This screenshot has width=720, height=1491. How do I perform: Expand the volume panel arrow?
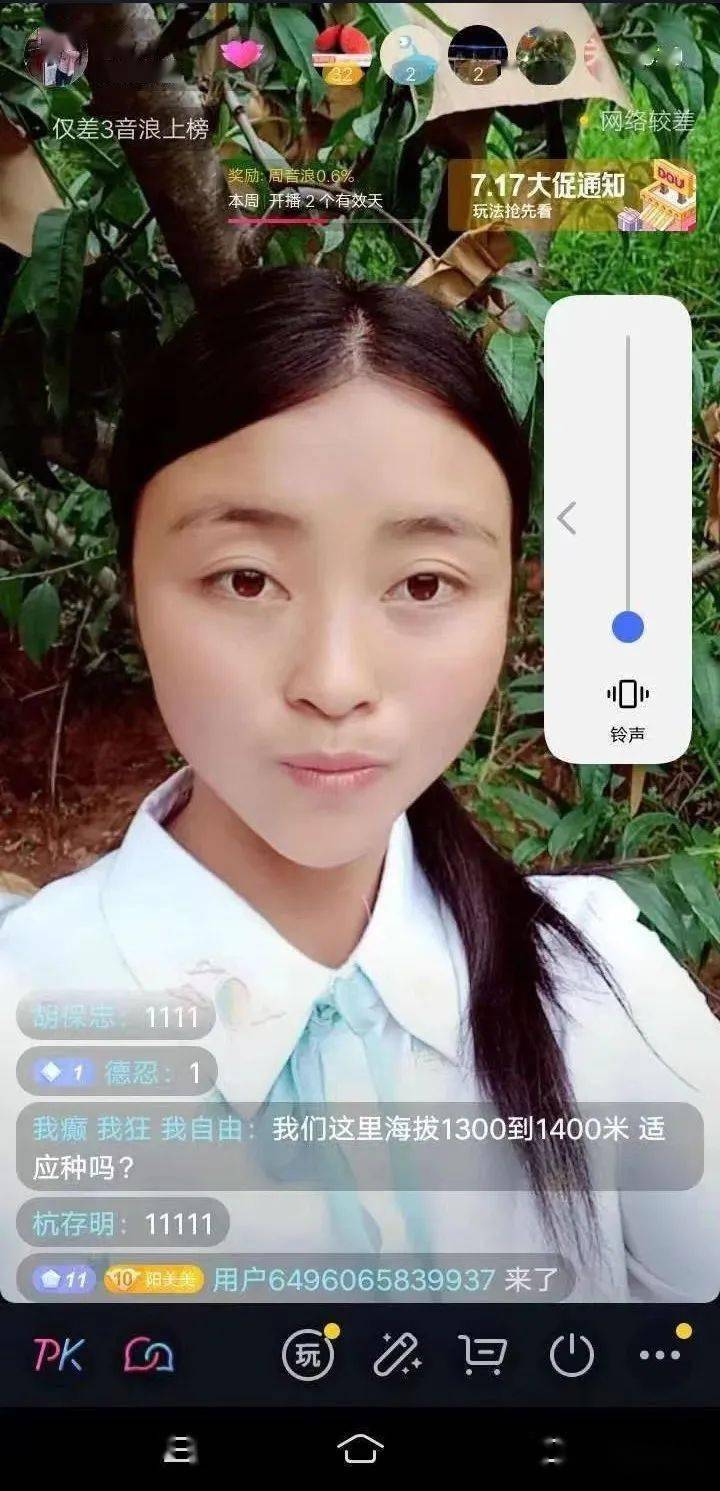pos(567,518)
